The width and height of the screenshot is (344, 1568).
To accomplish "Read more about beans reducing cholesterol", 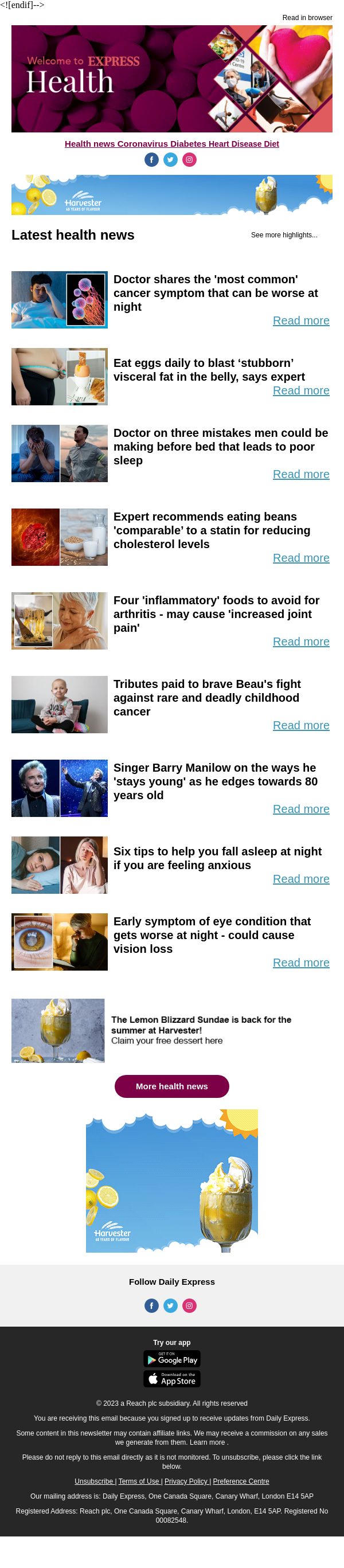I will (x=301, y=558).
